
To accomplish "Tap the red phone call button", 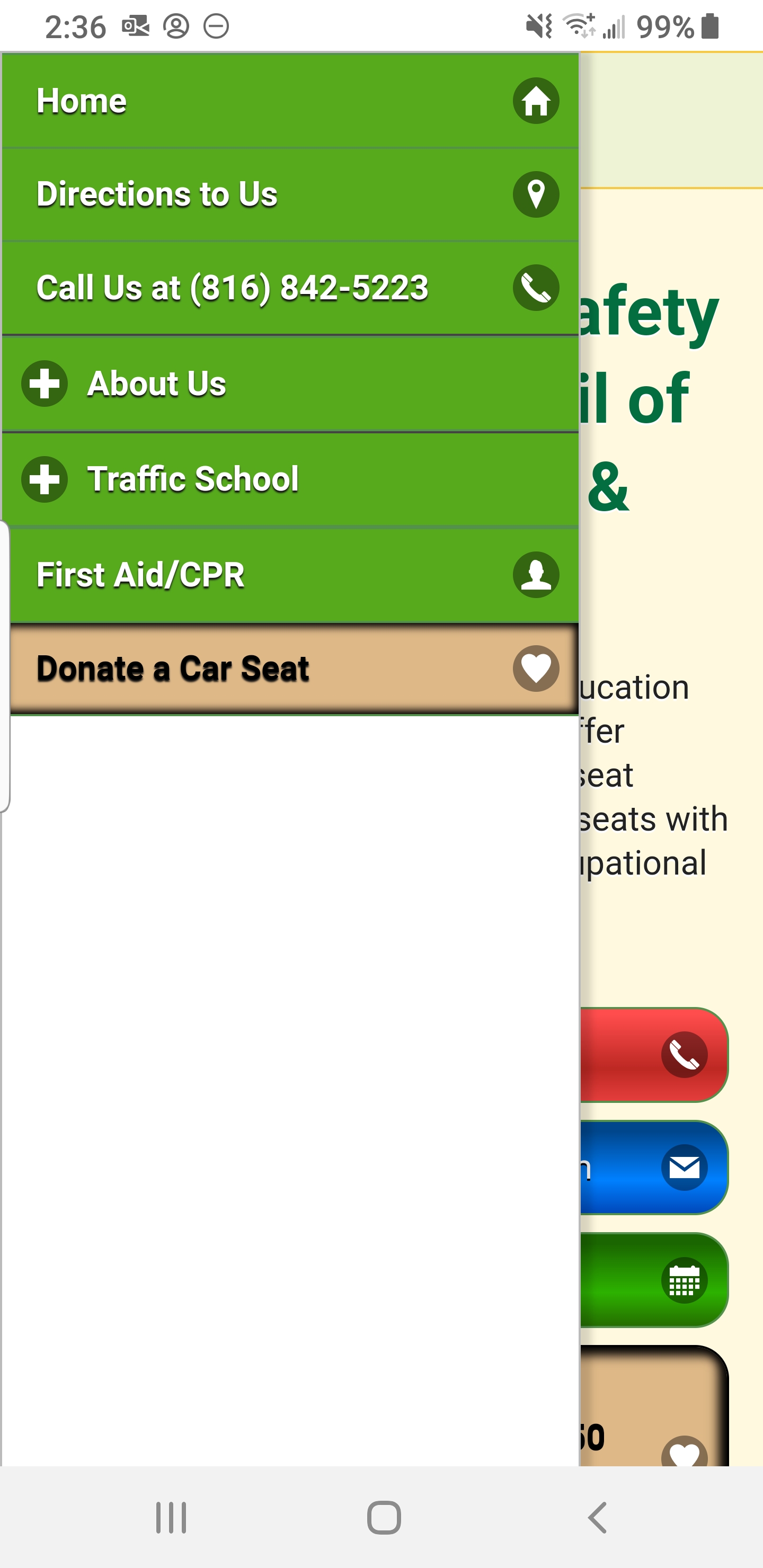I will (x=654, y=1055).
